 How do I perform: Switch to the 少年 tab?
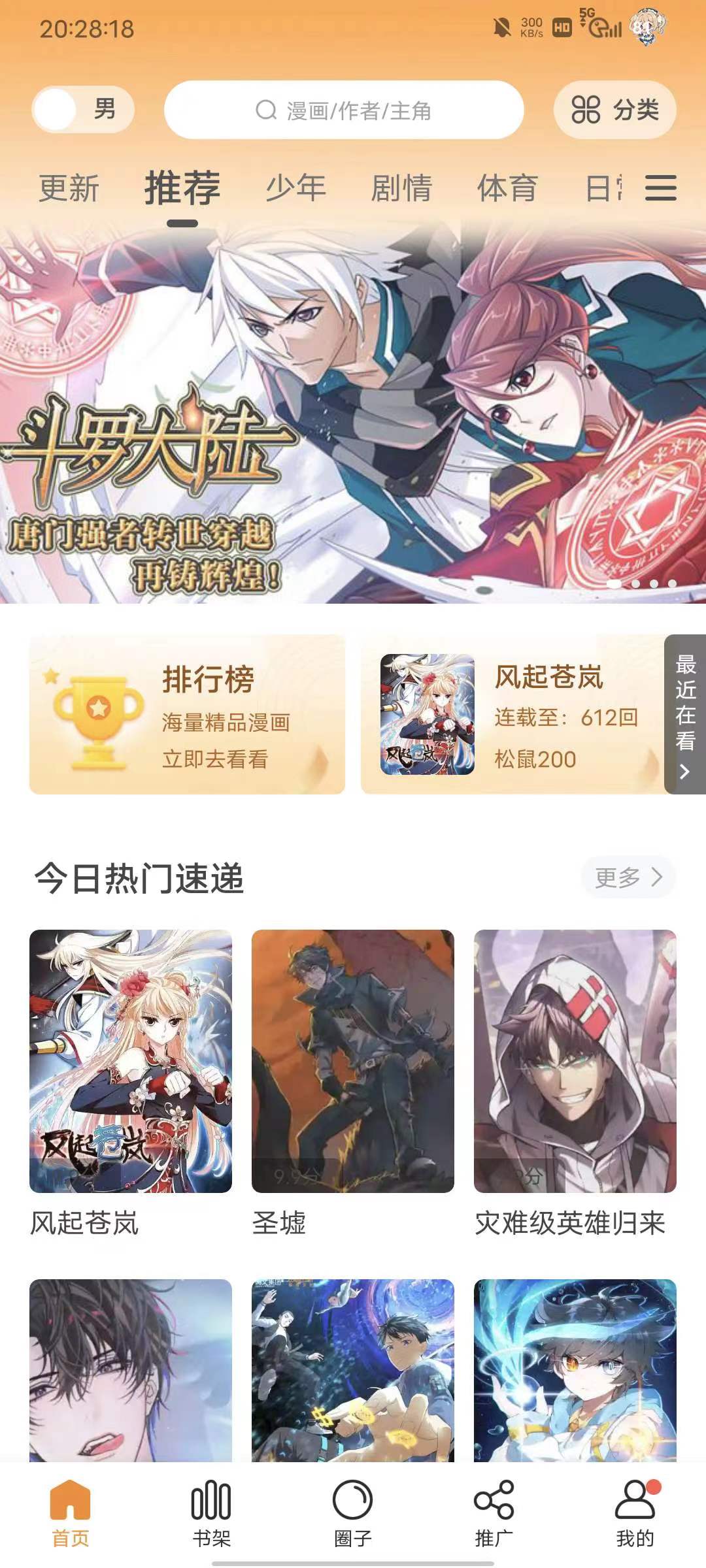point(295,189)
